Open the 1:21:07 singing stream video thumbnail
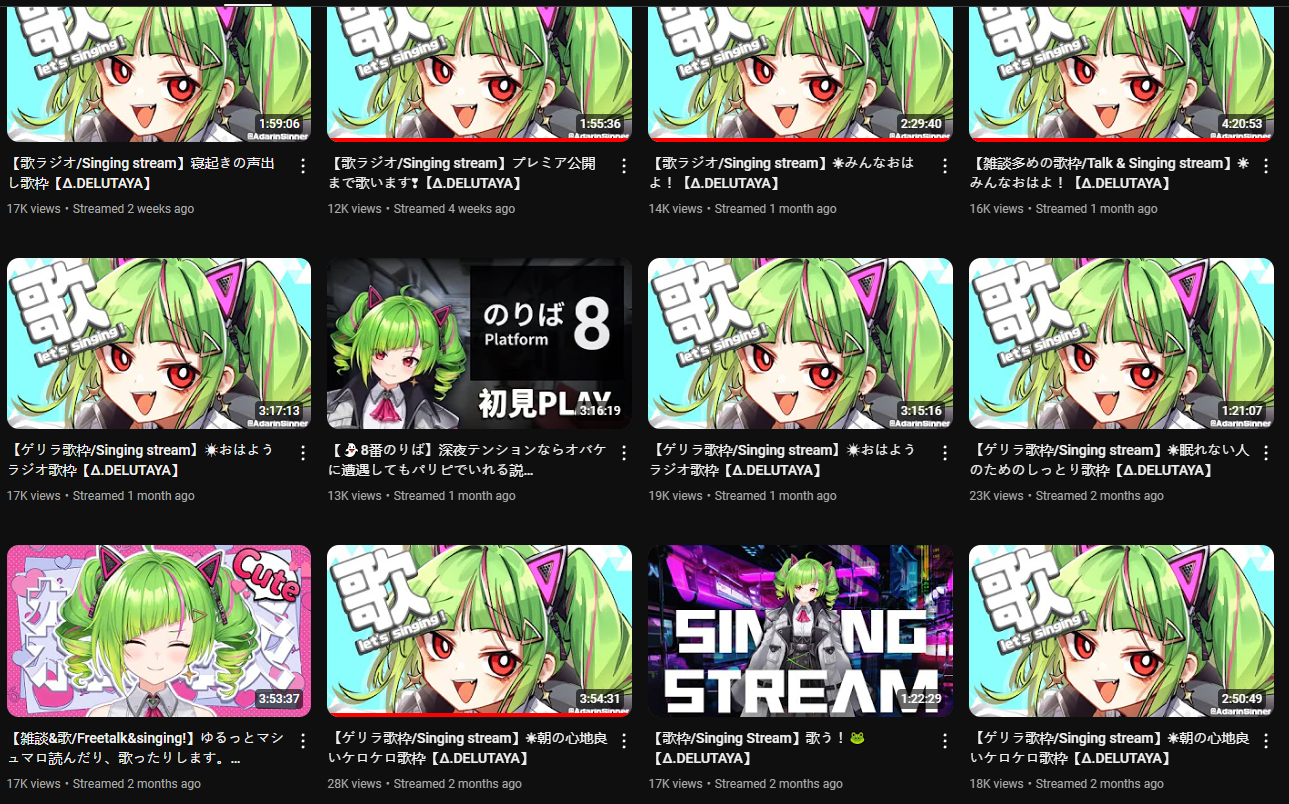 [1121, 343]
